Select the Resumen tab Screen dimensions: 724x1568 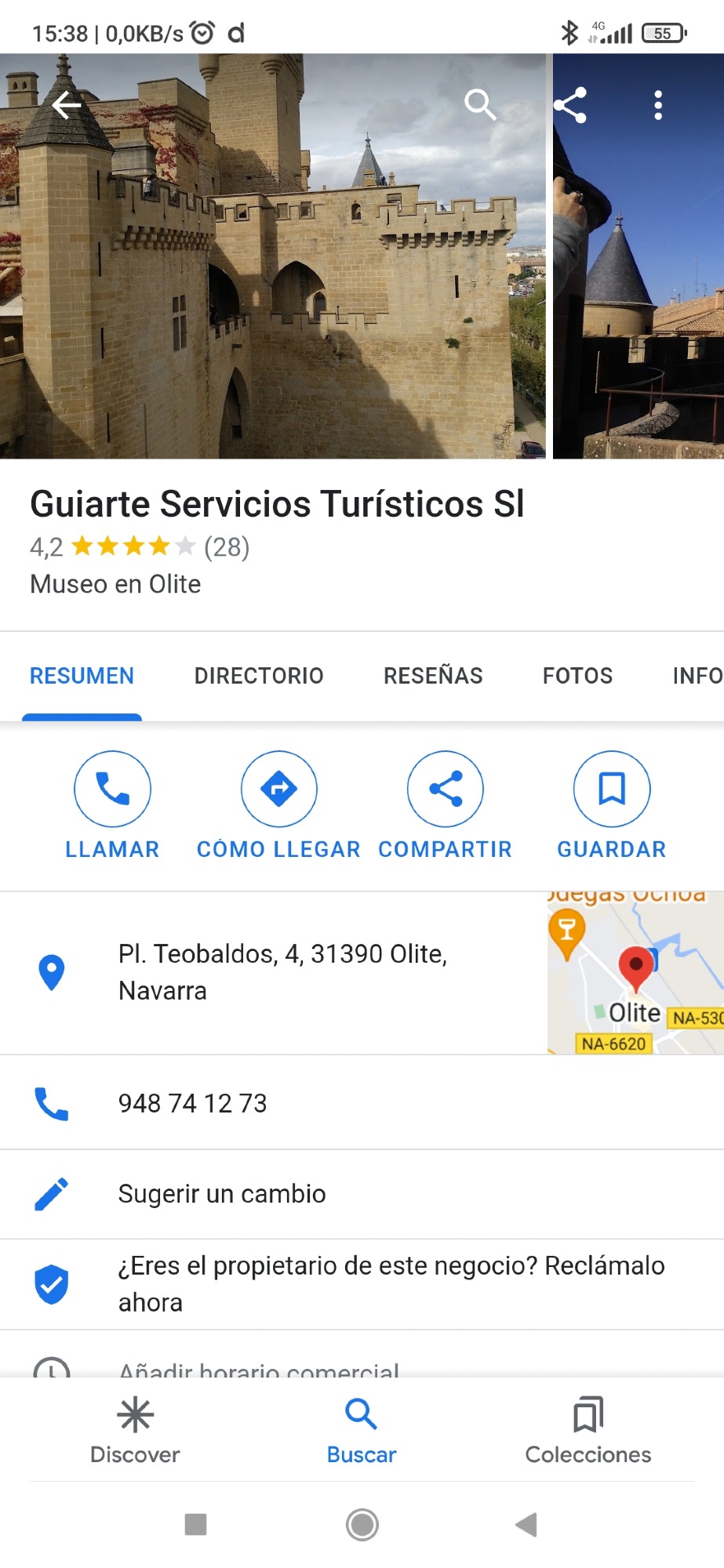point(82,676)
